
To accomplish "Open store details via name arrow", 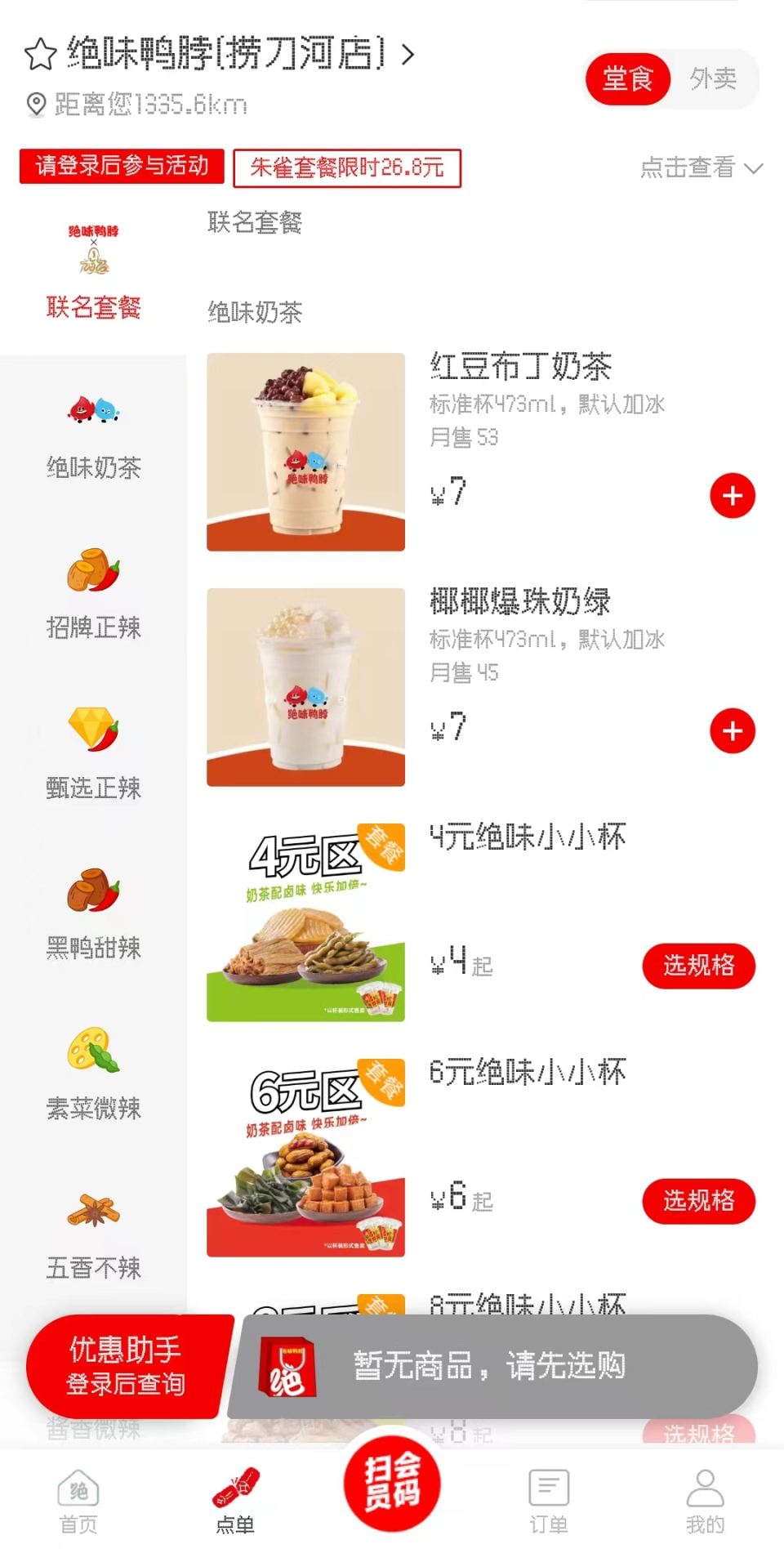I will pyautogui.click(x=407, y=54).
